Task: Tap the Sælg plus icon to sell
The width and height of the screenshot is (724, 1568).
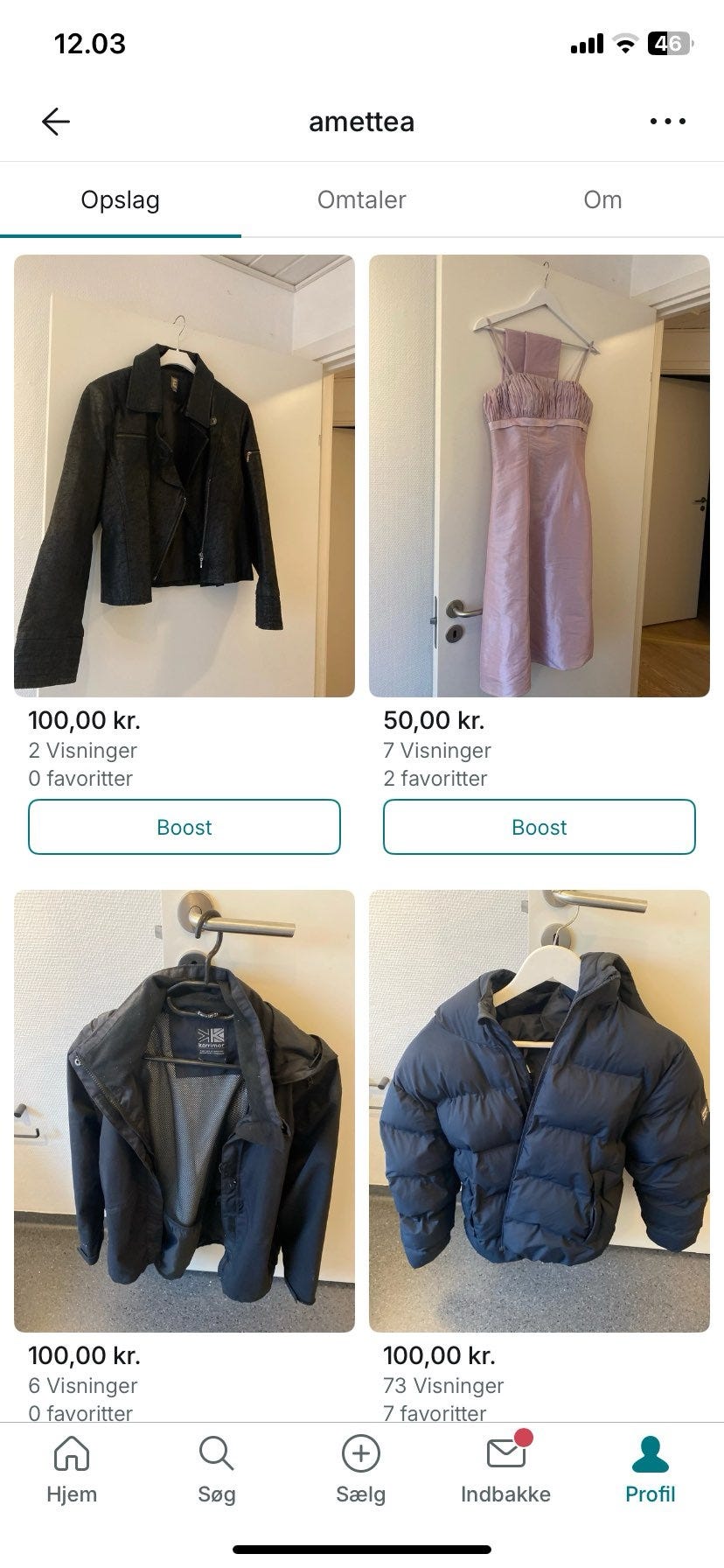Action: tap(360, 1452)
